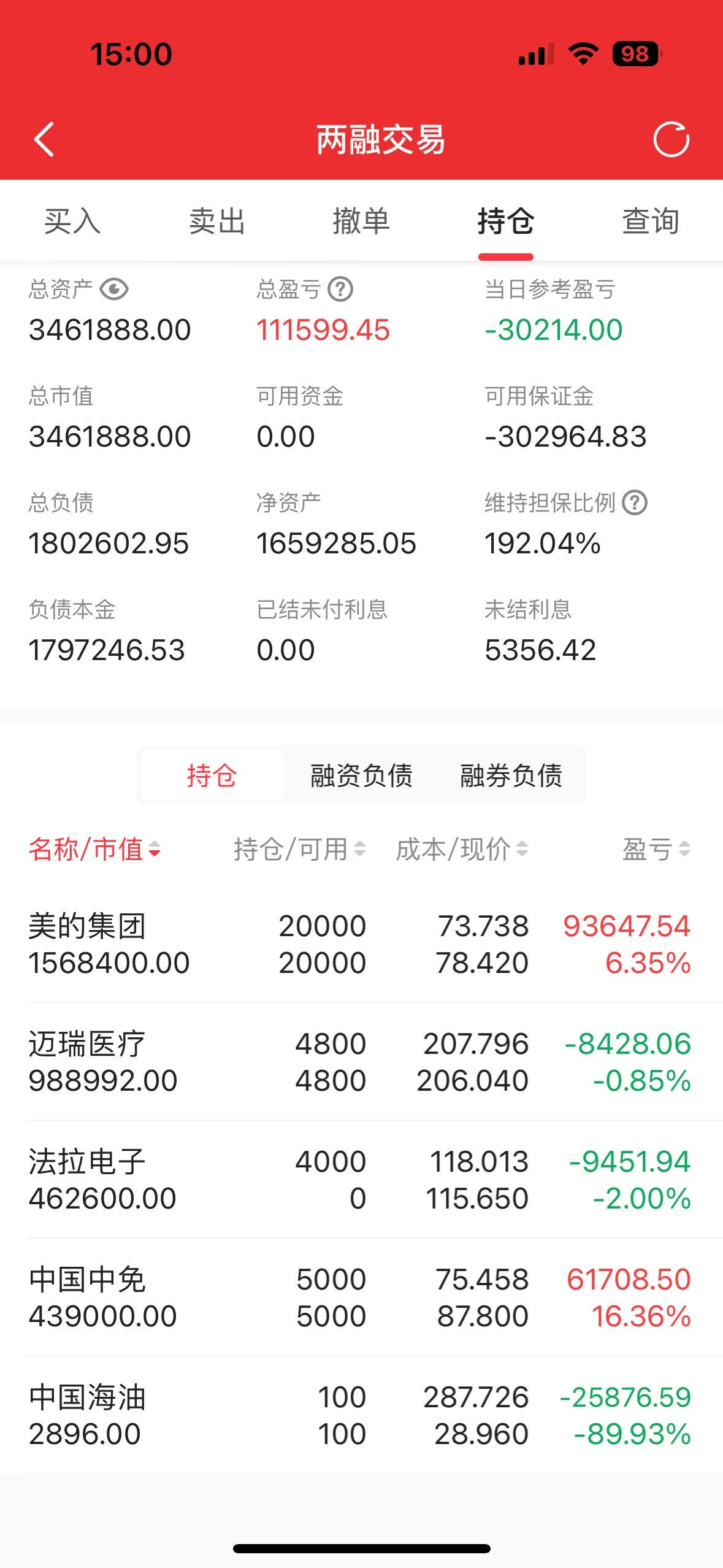Select the 融资负债 segment
Viewport: 723px width, 1568px height.
pos(361,775)
